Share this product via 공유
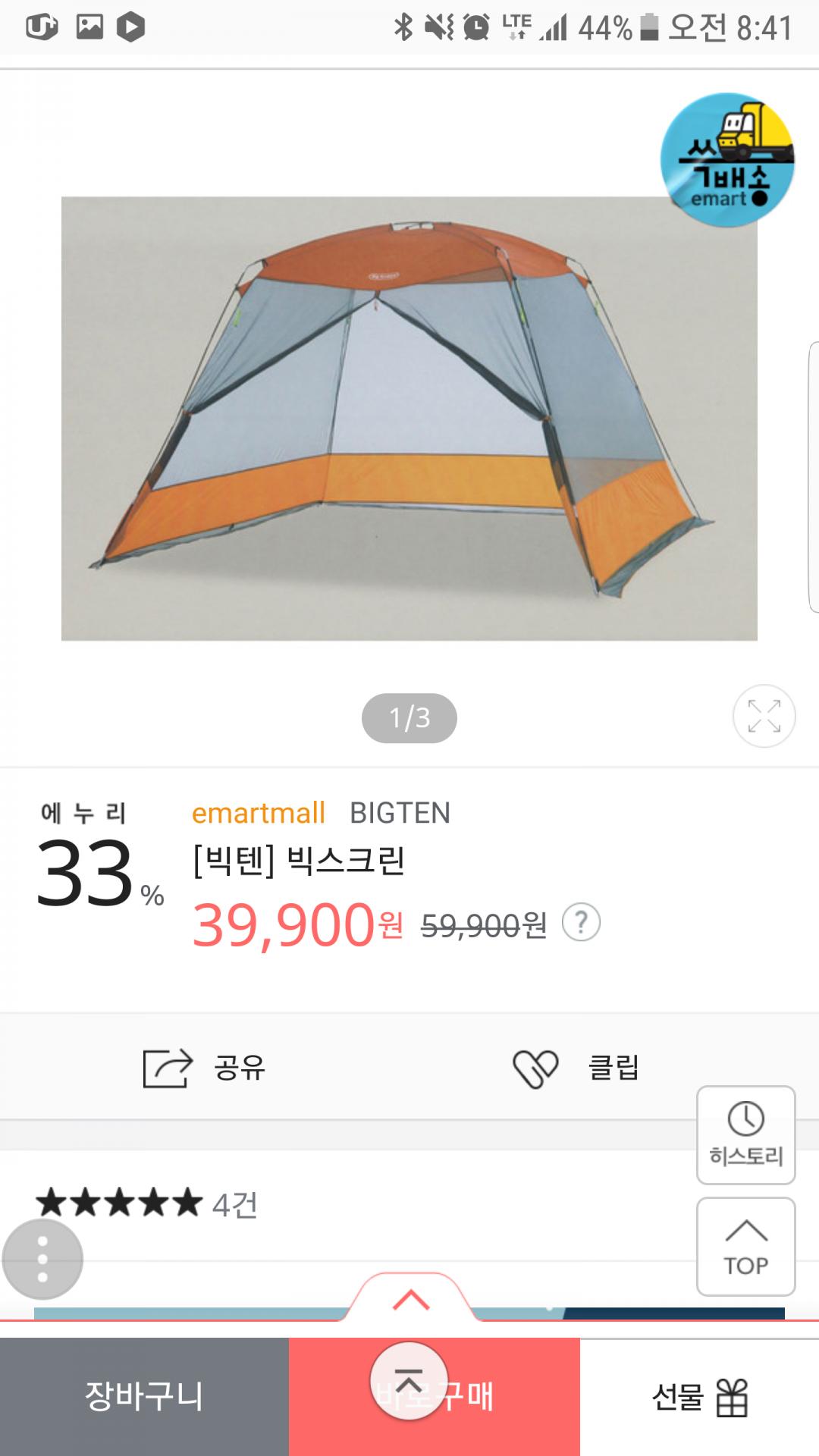Screen dimensions: 819x1456 205,1068
